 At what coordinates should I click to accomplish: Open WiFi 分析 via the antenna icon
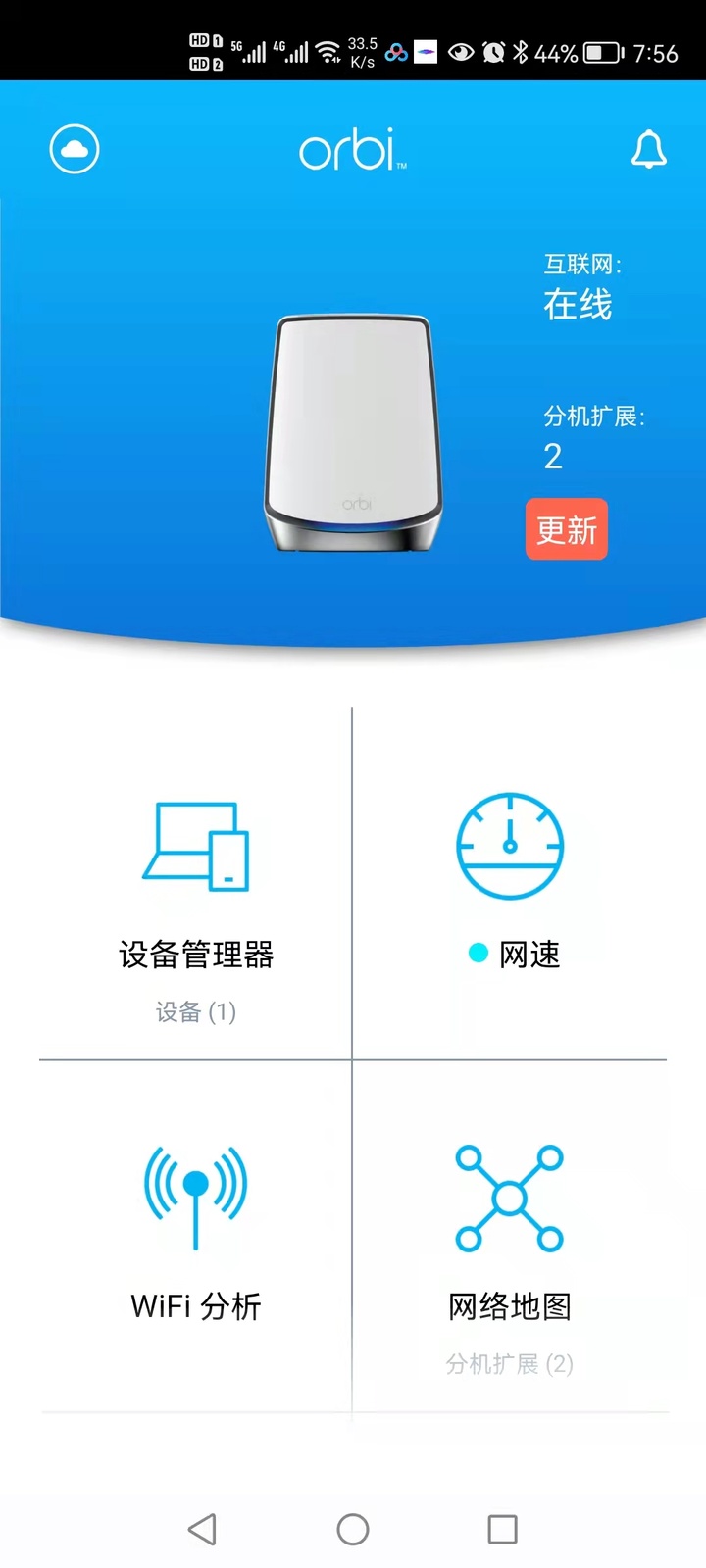pos(195,1198)
